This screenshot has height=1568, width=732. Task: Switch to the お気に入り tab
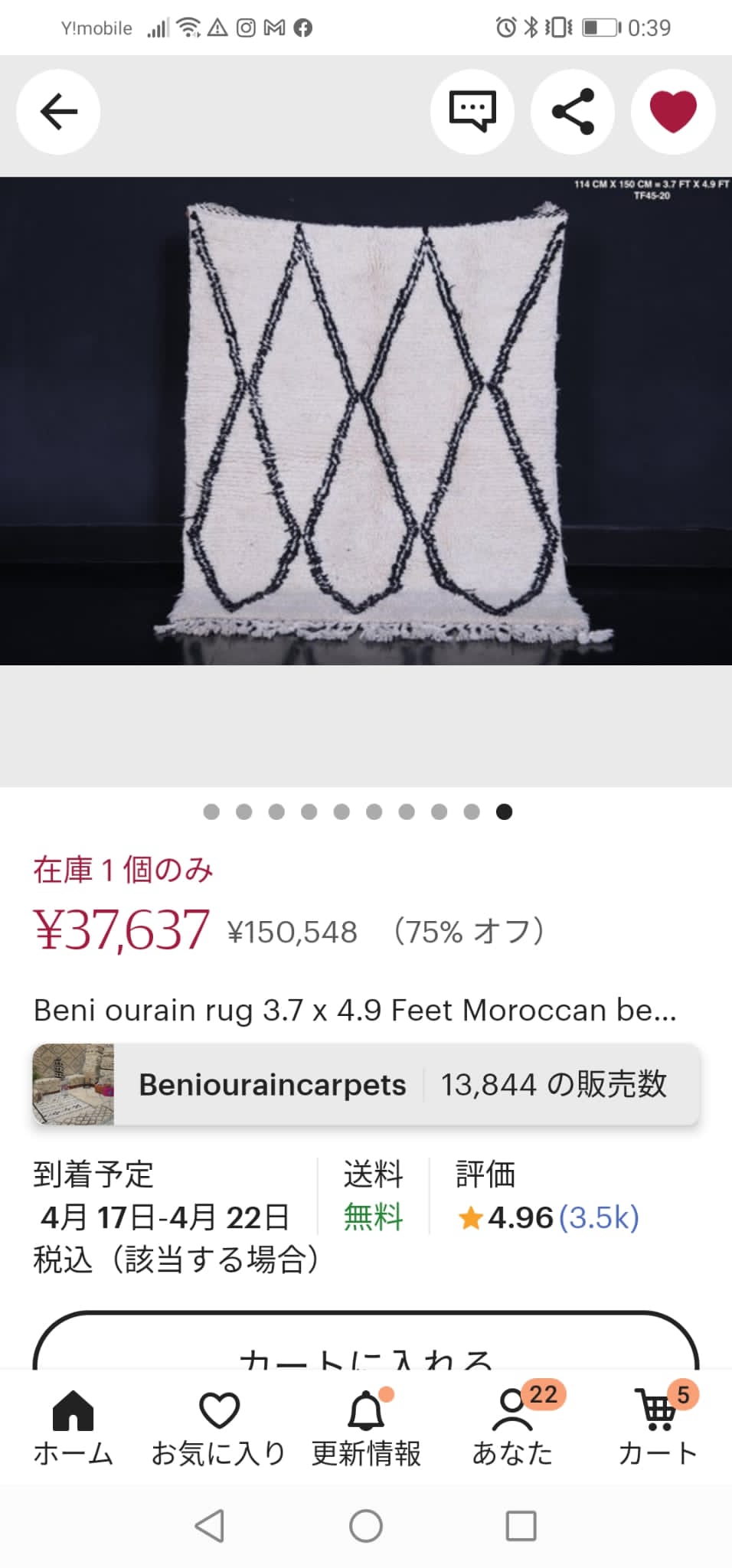219,1427
